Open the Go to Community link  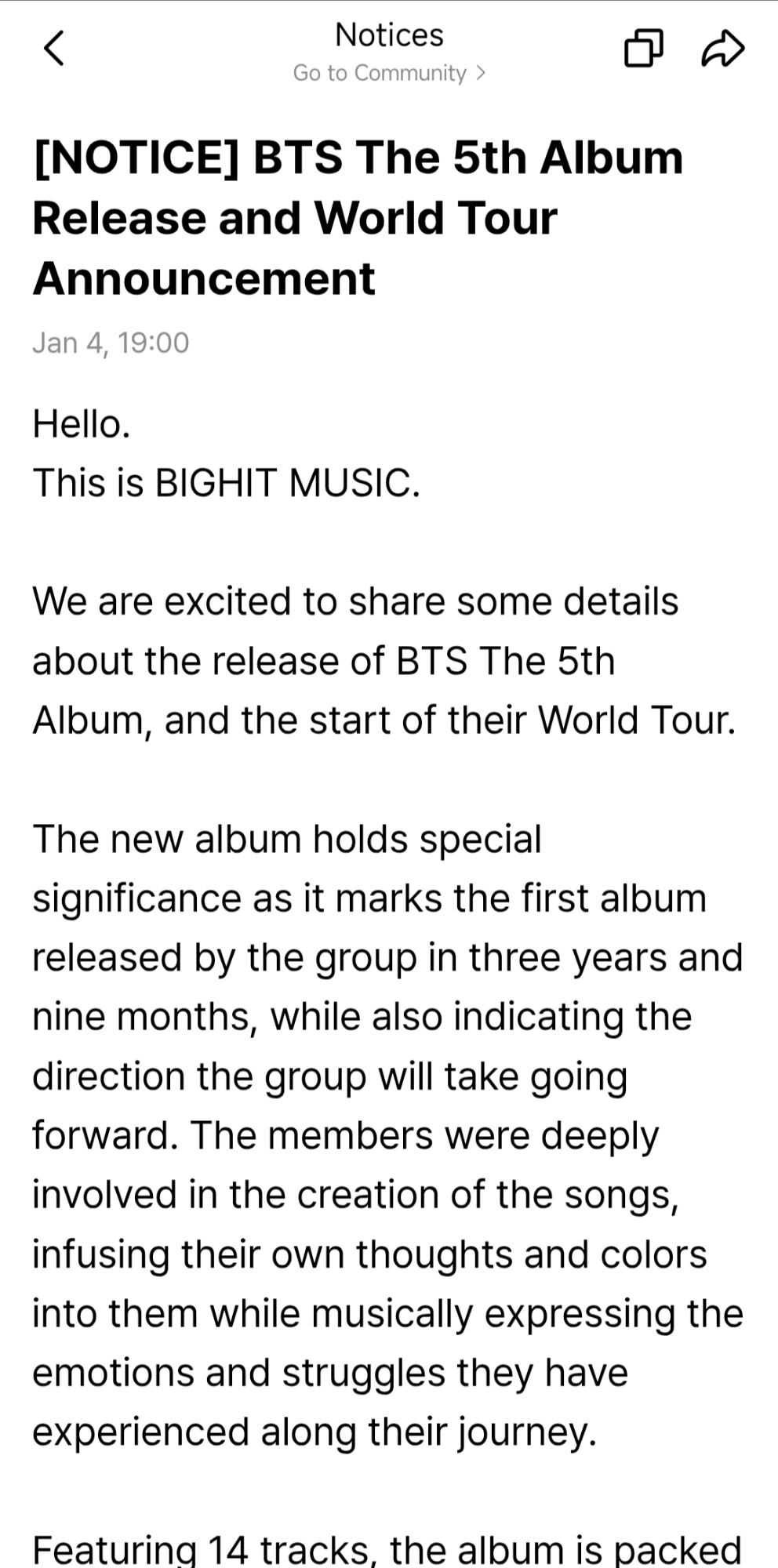click(389, 73)
